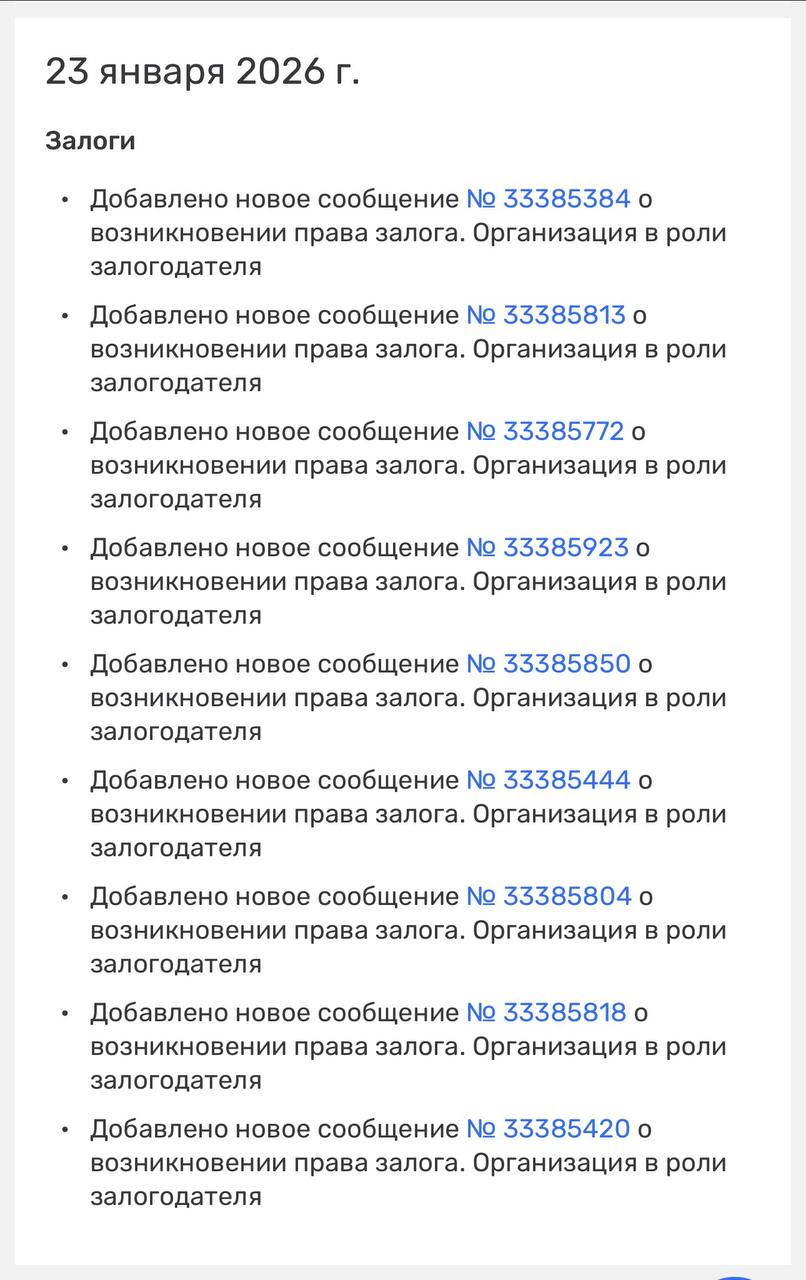
Task: Go to message № 33385818
Action: (x=546, y=1012)
